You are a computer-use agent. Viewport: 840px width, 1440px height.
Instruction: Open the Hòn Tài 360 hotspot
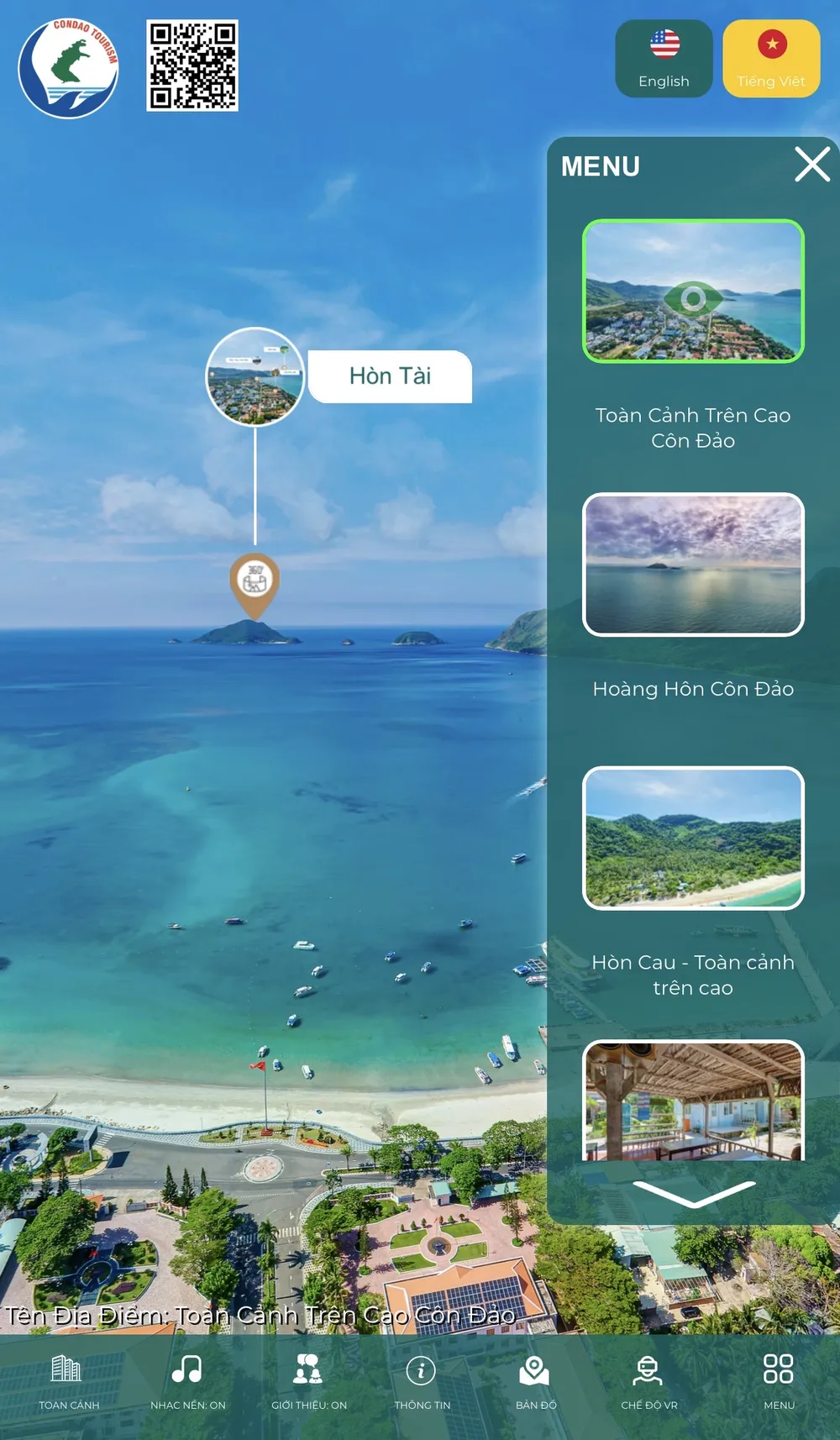(x=255, y=581)
